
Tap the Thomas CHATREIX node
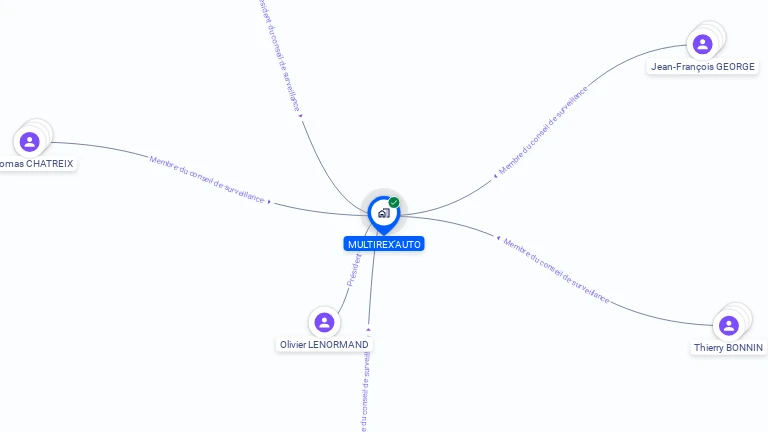point(29,141)
